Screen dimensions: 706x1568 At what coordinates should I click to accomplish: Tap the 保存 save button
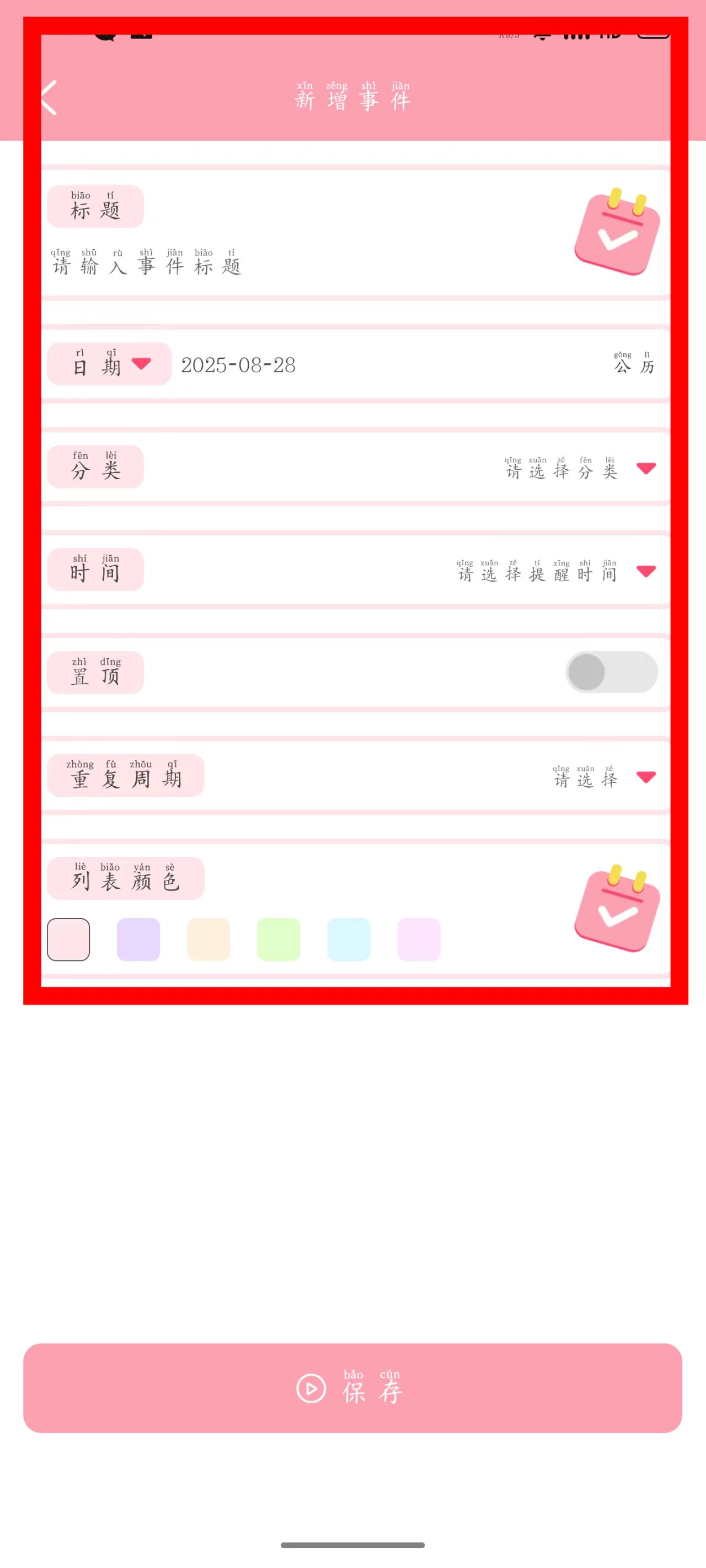(x=352, y=1388)
